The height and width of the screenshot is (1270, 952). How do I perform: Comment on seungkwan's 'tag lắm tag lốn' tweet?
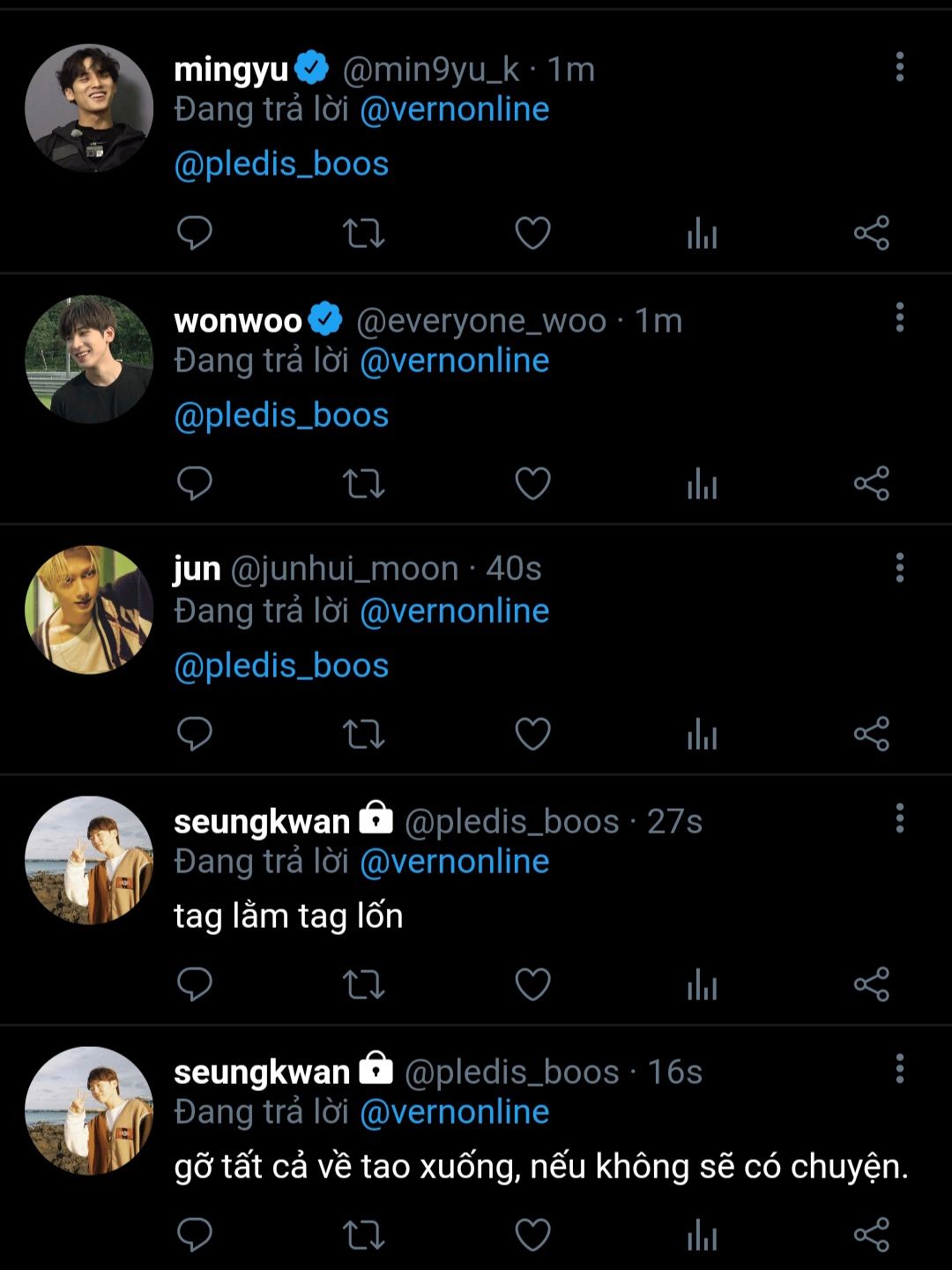(195, 984)
